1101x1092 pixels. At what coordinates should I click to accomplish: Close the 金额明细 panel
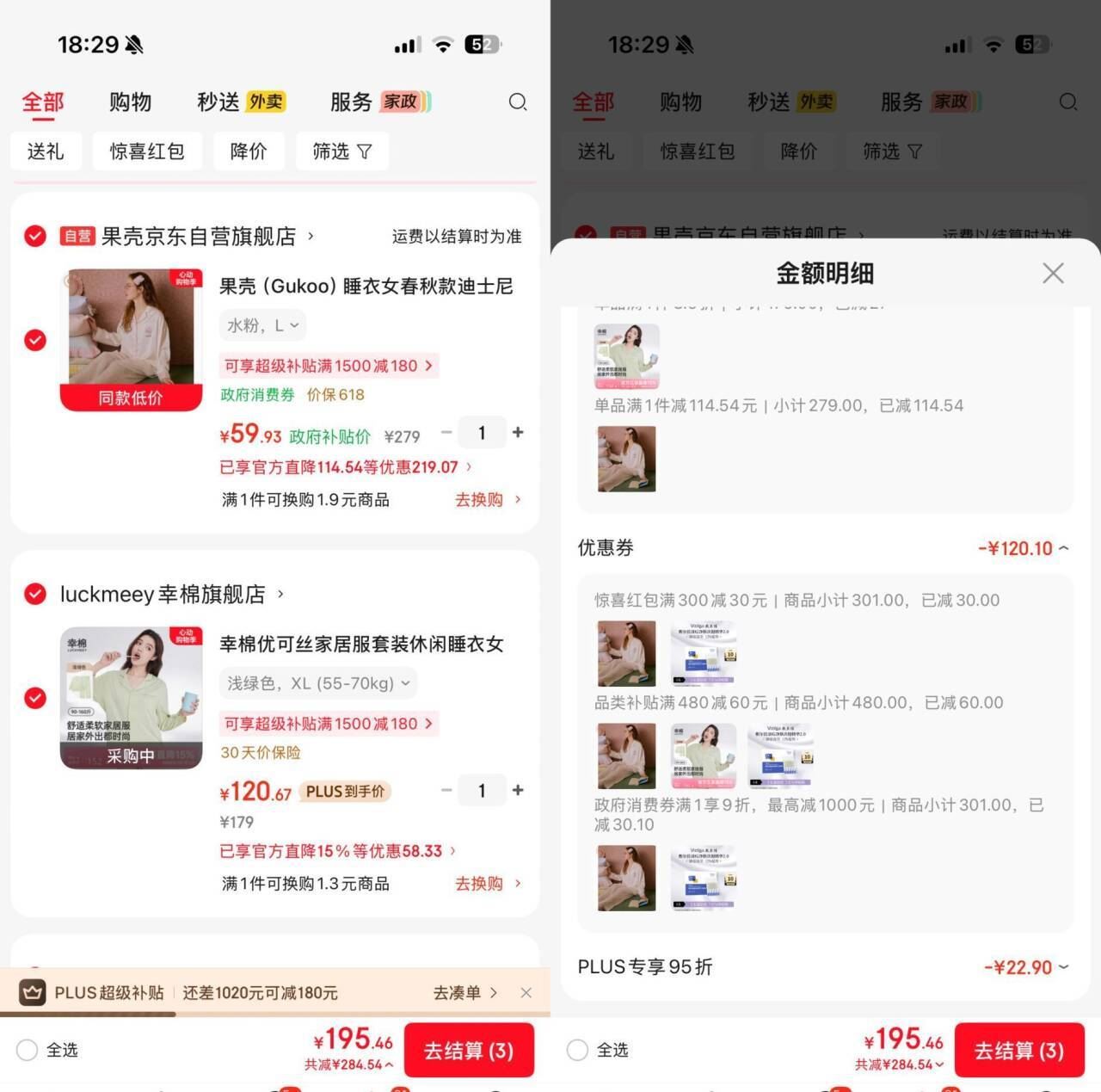(x=1053, y=273)
